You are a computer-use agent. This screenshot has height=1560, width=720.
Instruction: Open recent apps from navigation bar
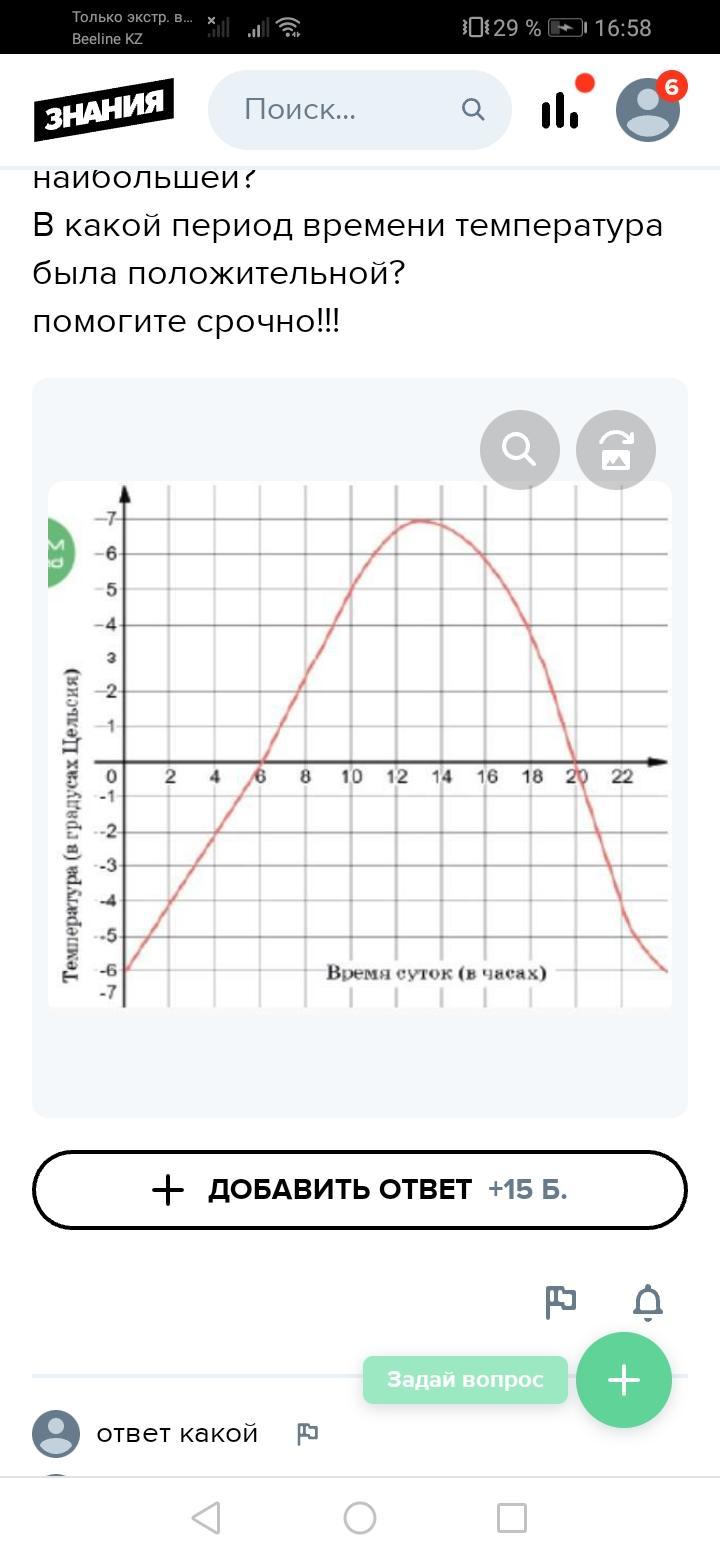pos(512,1518)
